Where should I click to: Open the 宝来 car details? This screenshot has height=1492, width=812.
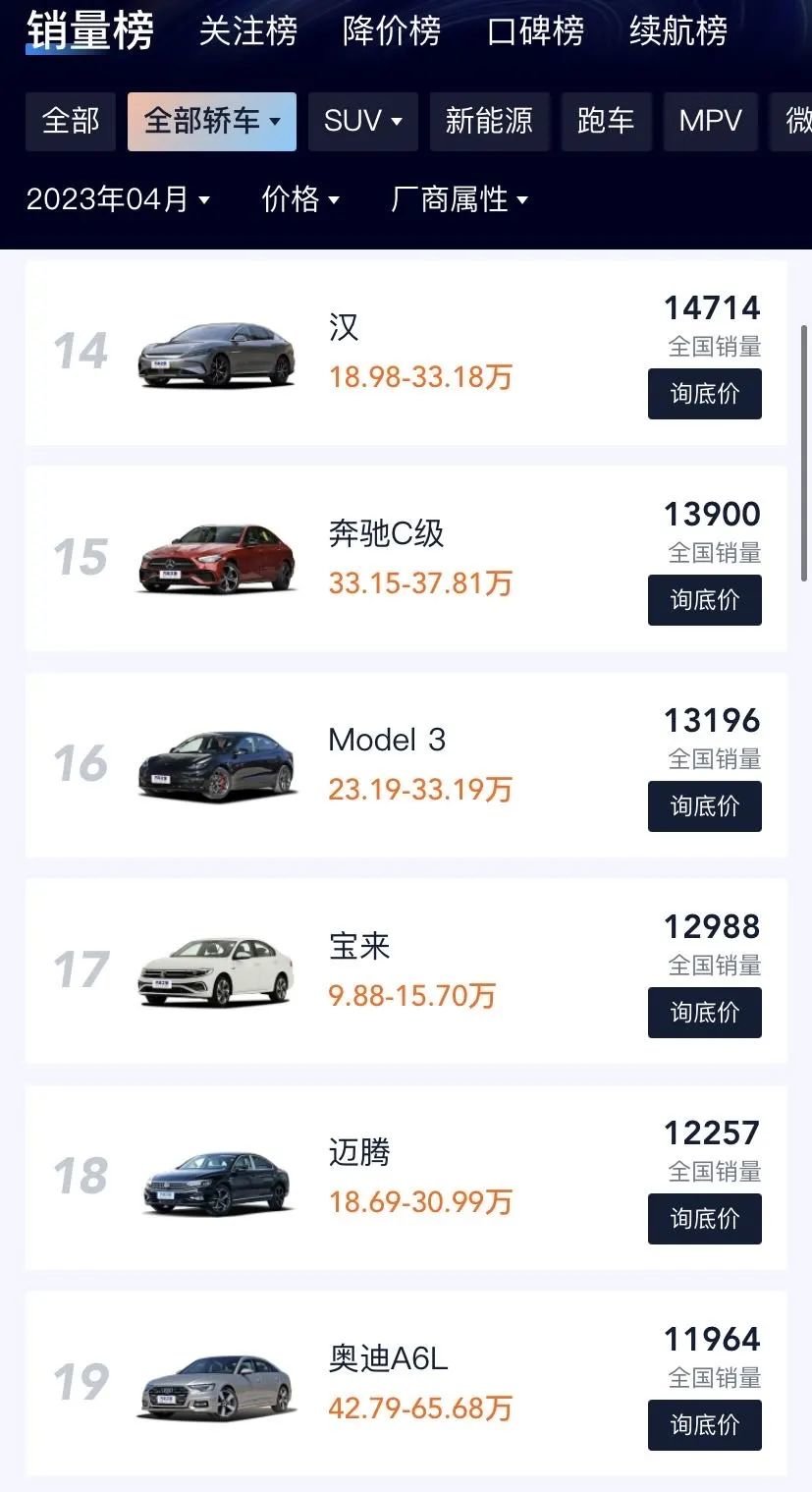pyautogui.click(x=359, y=947)
